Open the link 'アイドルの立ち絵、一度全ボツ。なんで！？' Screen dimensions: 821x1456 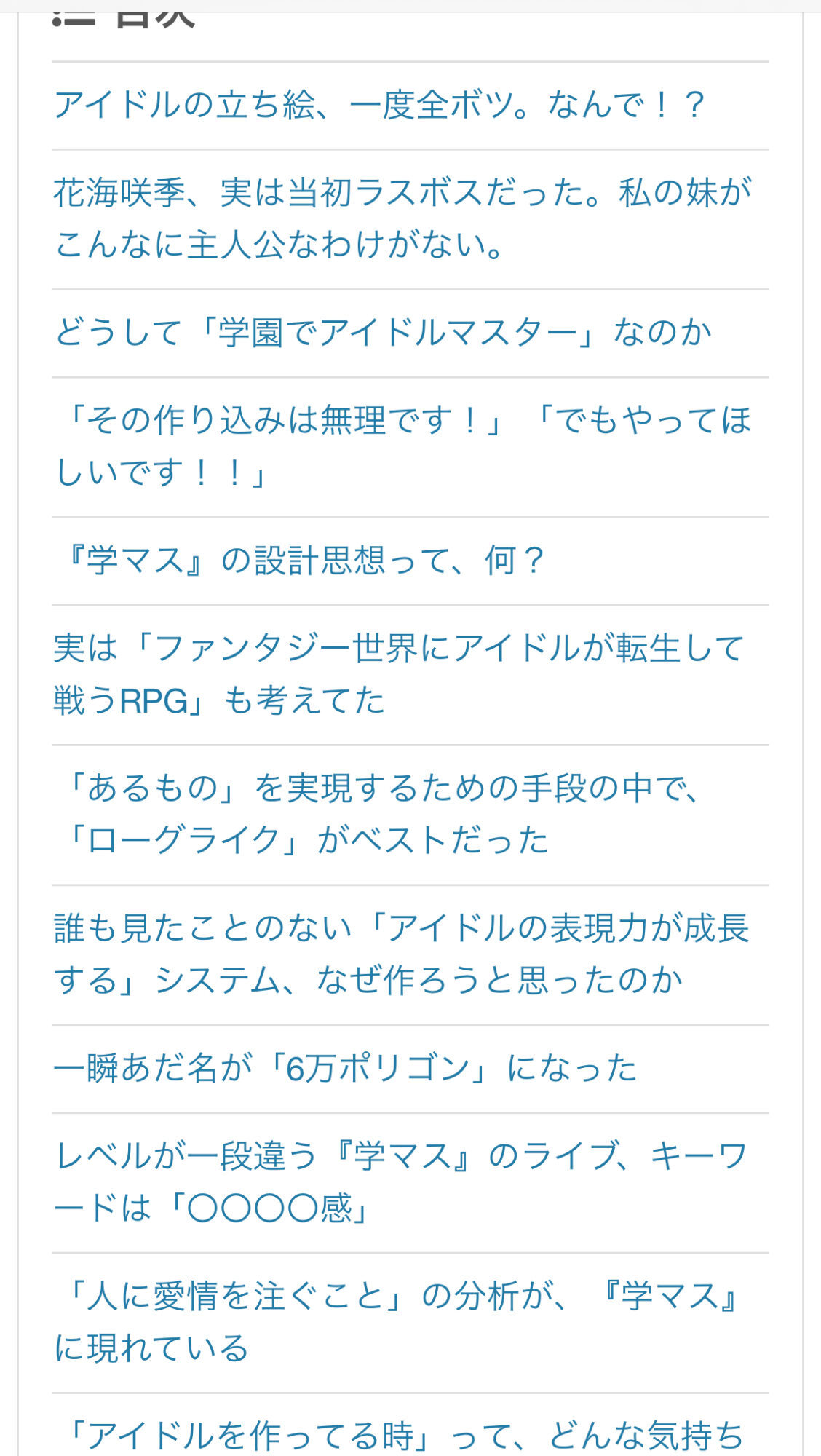pos(380,106)
